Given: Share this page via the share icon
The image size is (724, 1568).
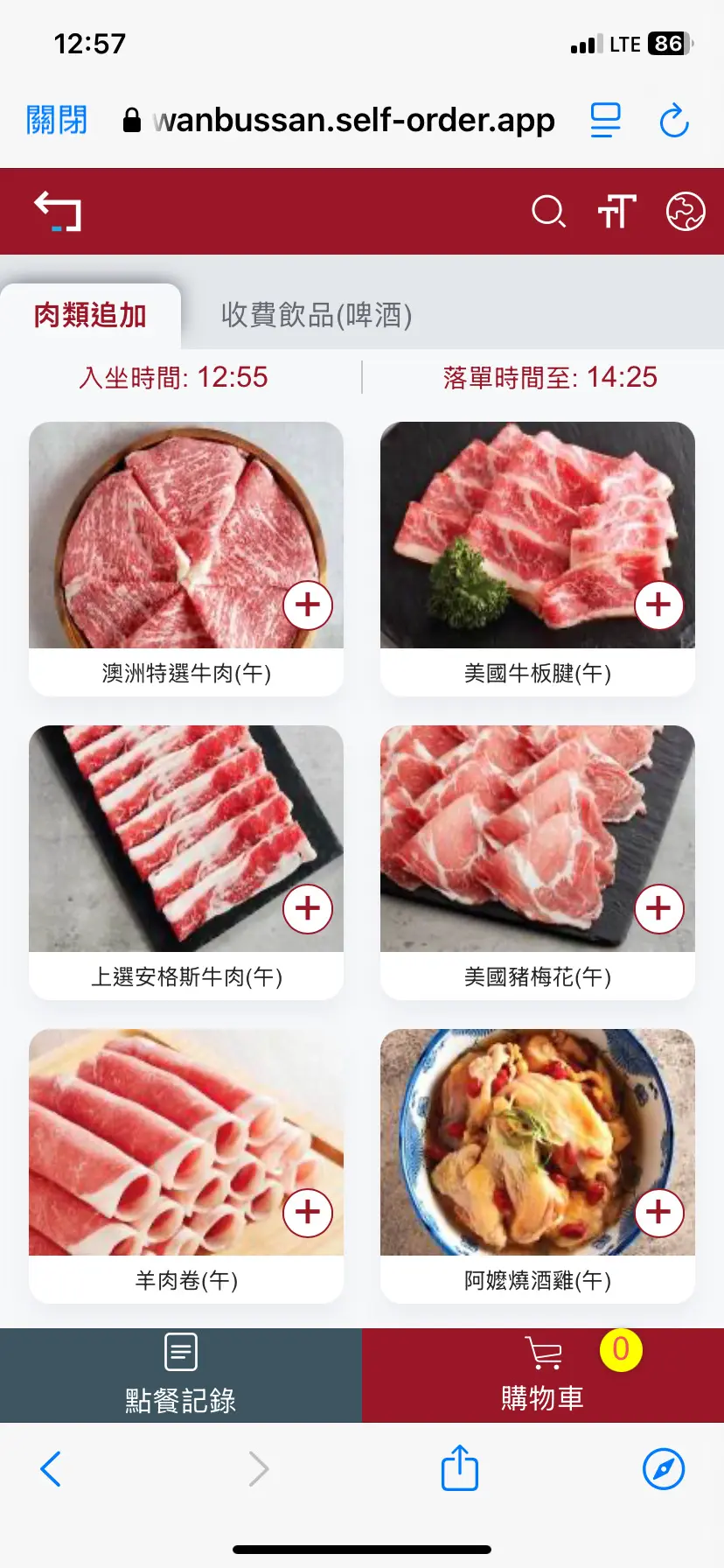Looking at the screenshot, I should click(x=460, y=1468).
